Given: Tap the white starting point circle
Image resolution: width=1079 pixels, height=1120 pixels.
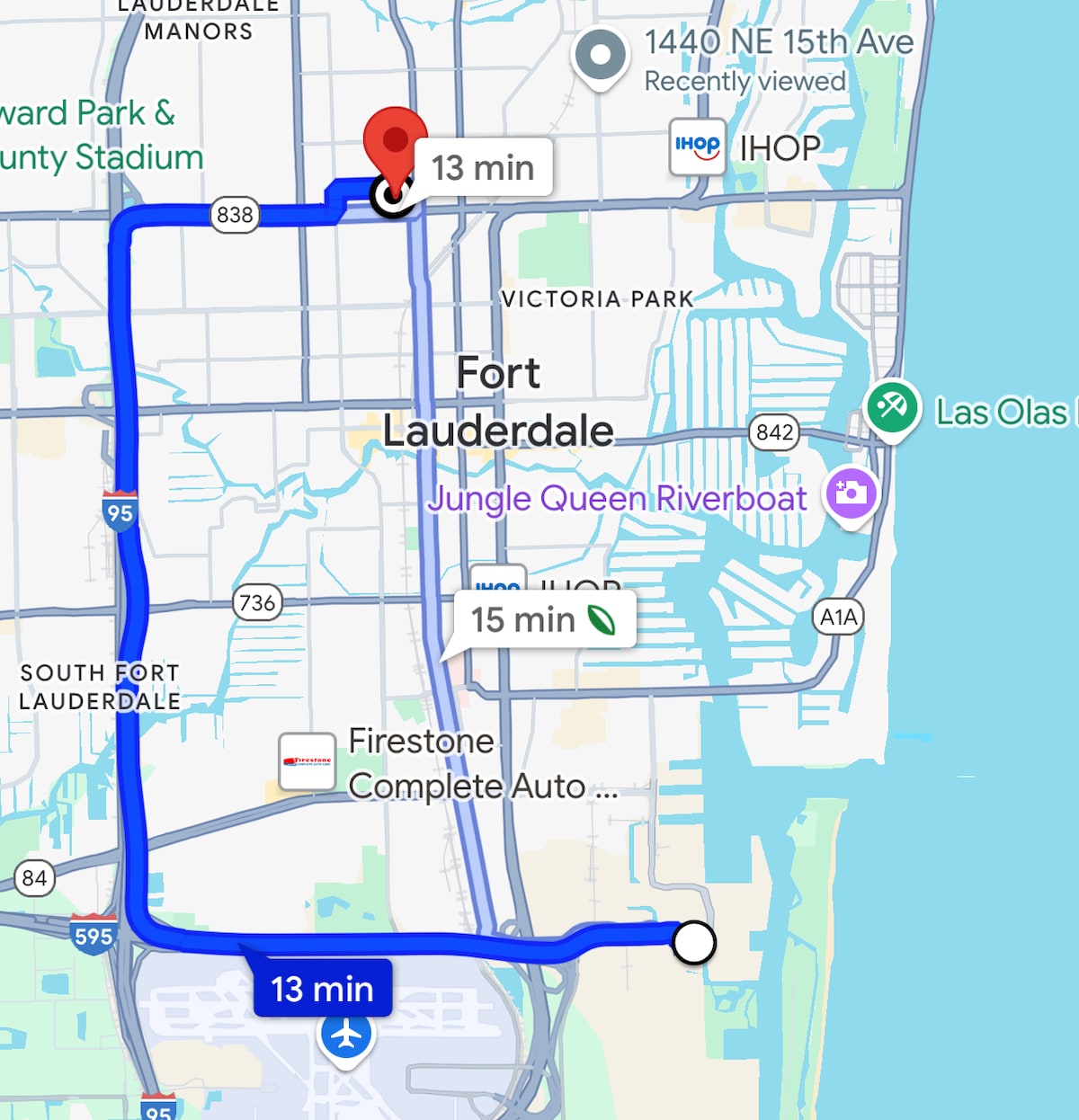Looking at the screenshot, I should coord(693,943).
